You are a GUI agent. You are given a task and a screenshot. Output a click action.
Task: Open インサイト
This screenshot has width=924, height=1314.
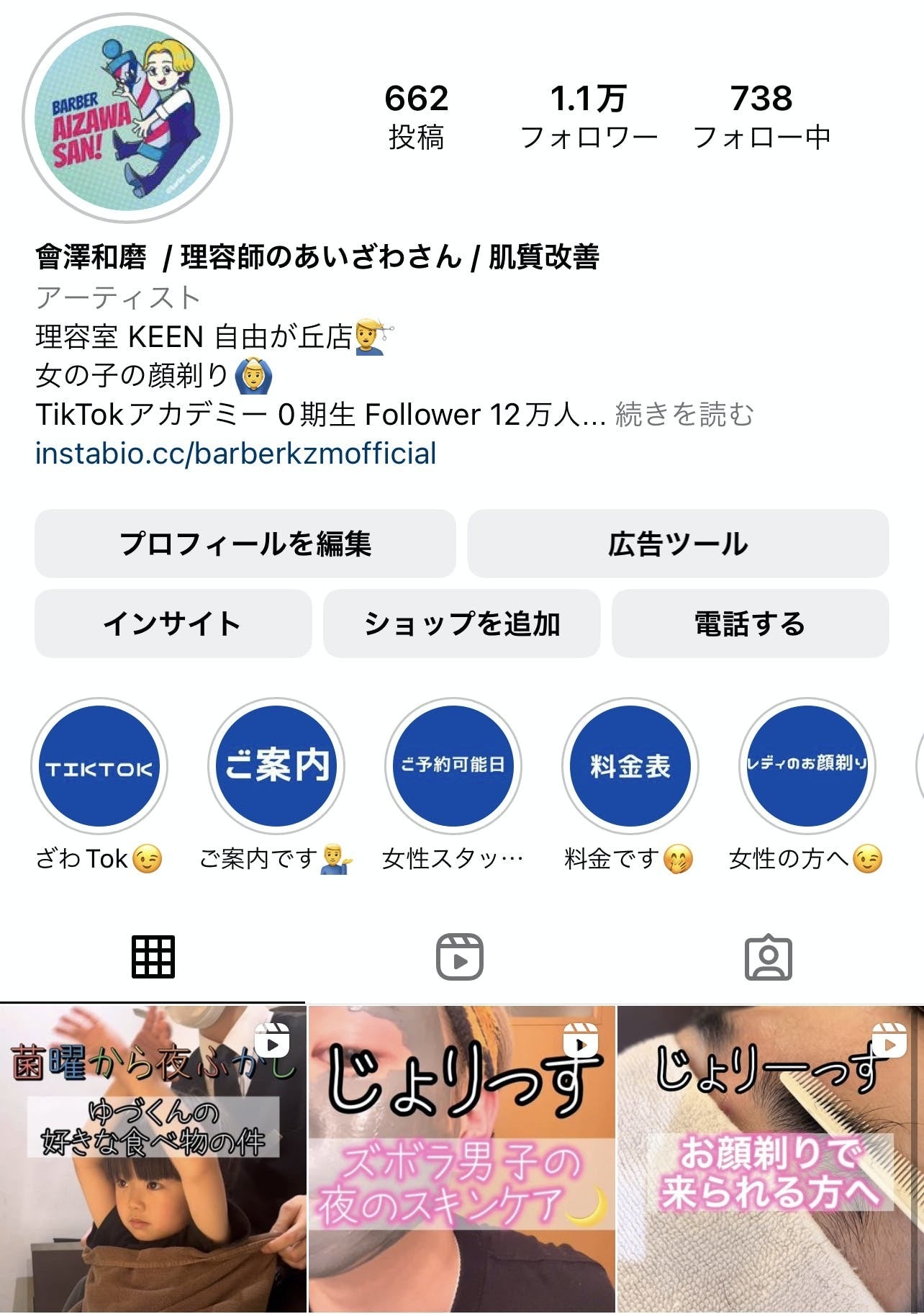click(173, 624)
